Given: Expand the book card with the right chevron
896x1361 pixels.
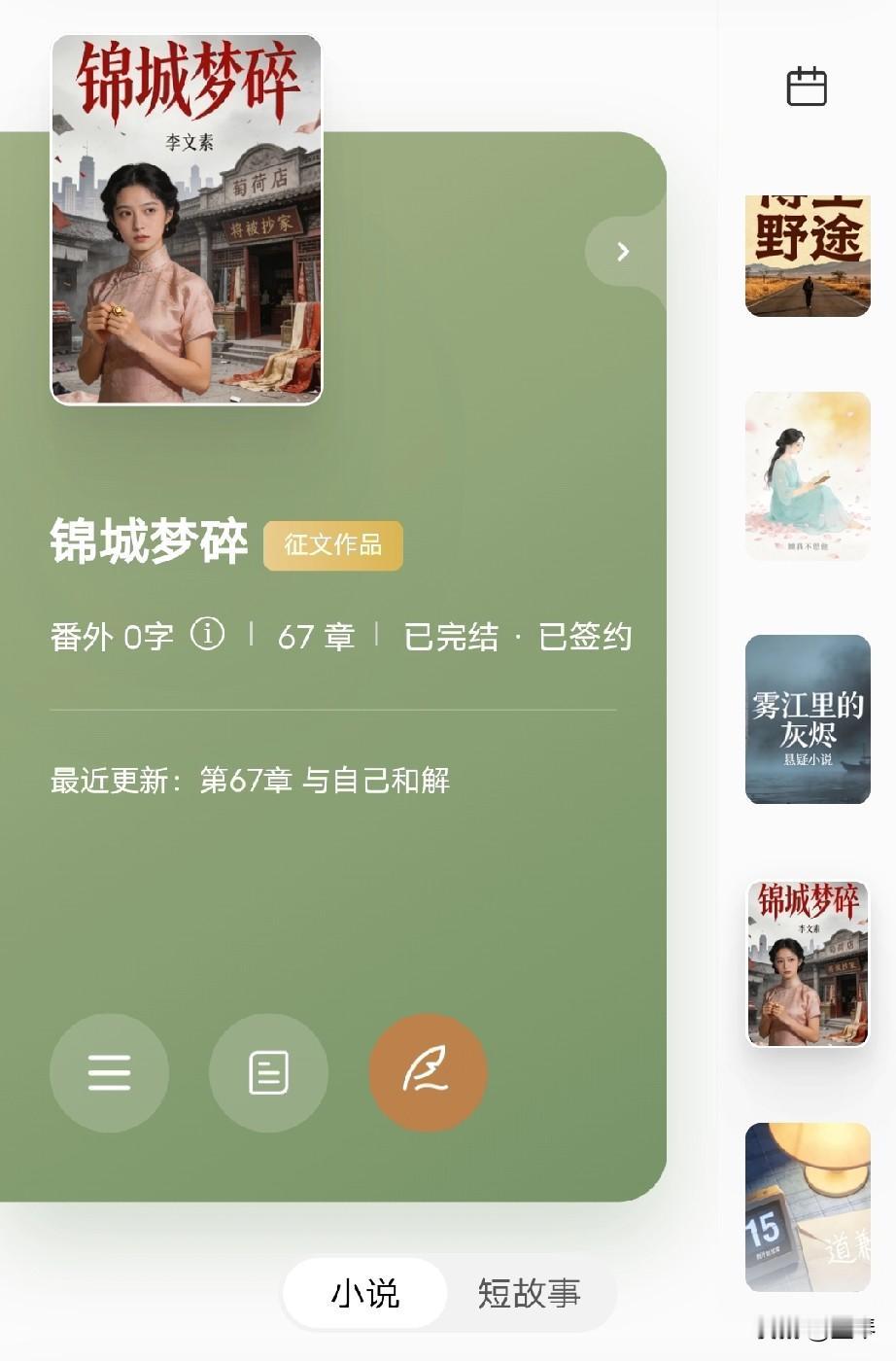Looking at the screenshot, I should (620, 251).
